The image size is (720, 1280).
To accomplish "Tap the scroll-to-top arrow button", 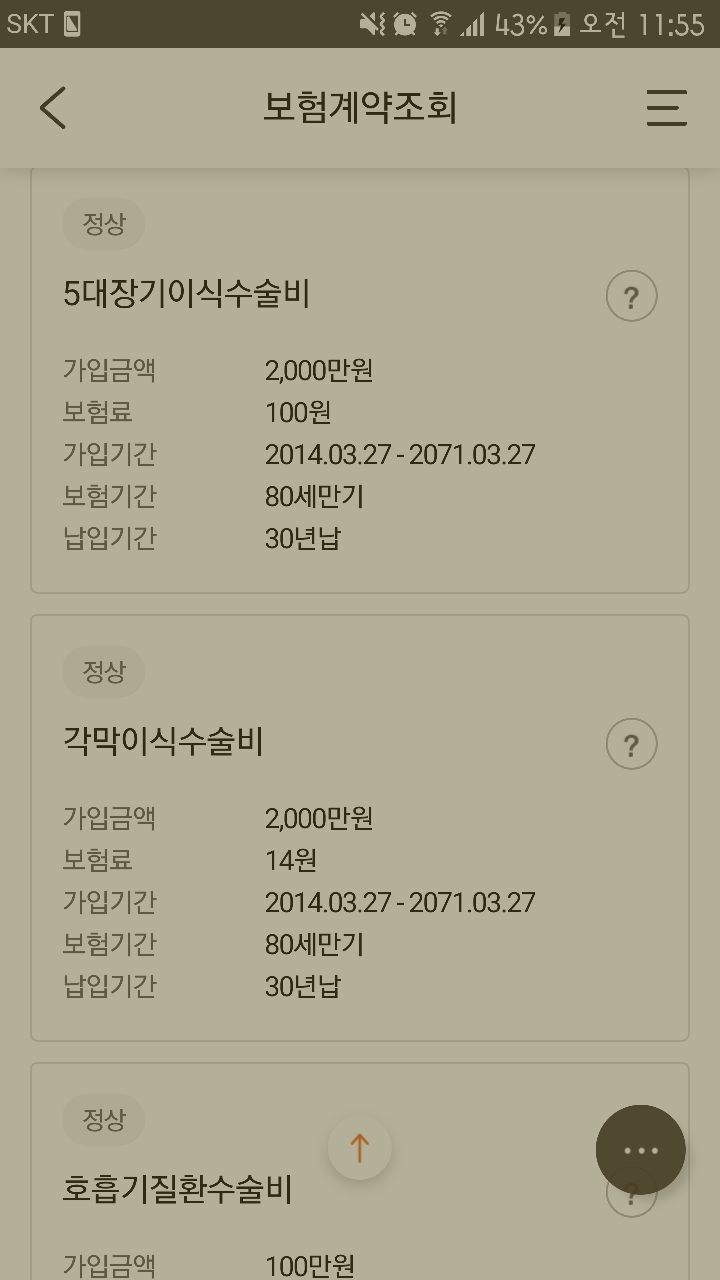I will pos(360,1148).
